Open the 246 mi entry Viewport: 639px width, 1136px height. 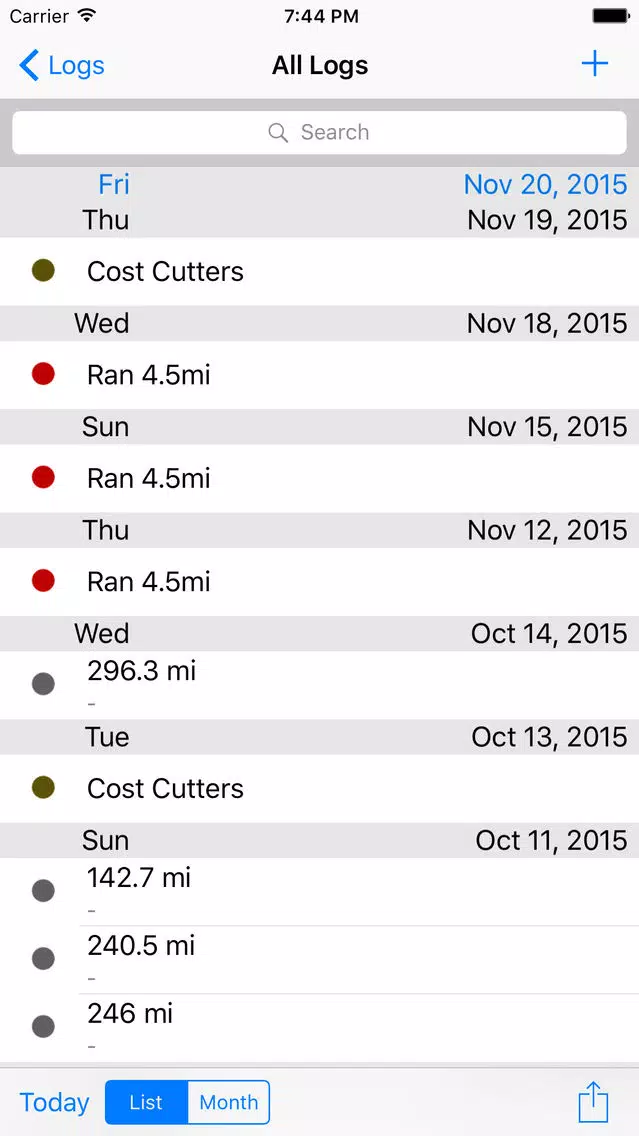pyautogui.click(x=320, y=1028)
